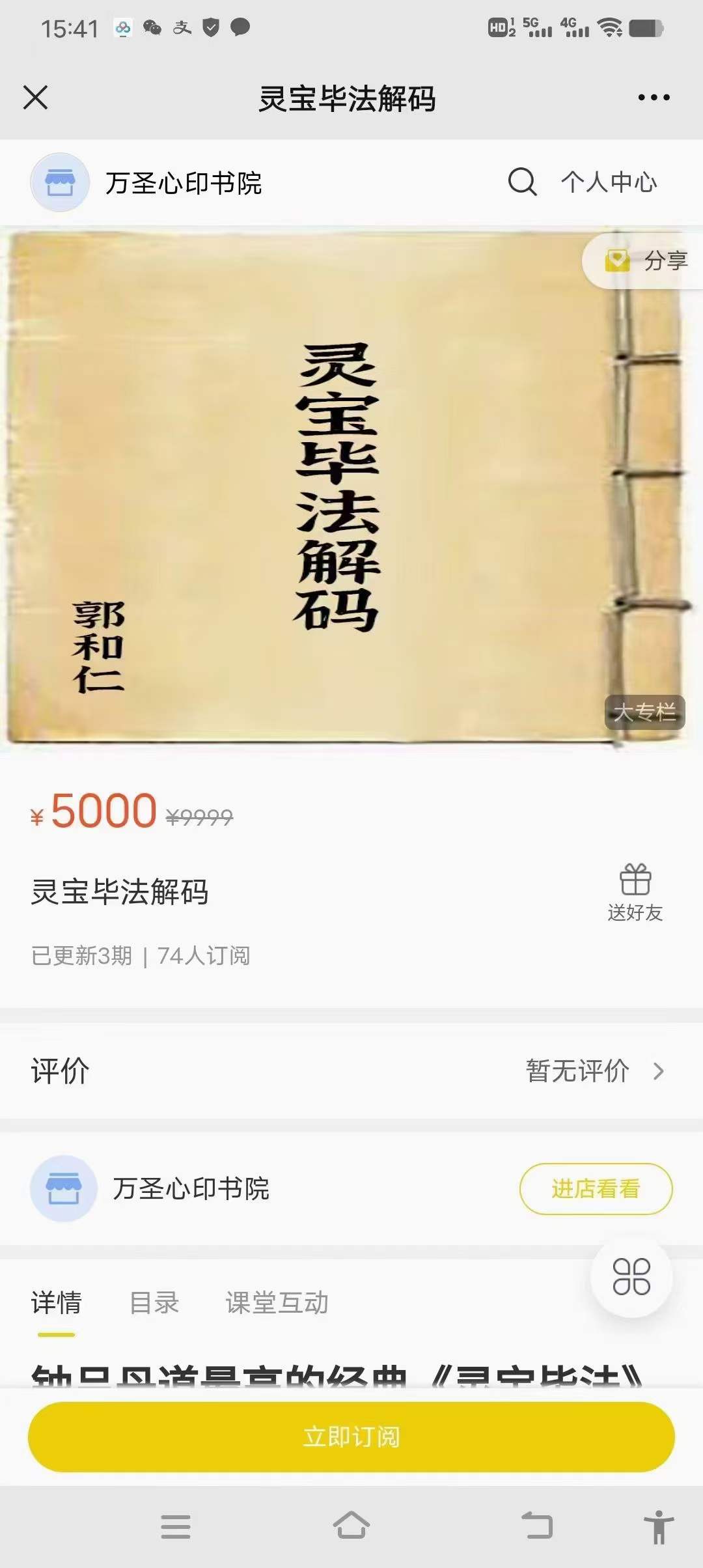
Task: Tap the search magnifier icon
Action: click(x=522, y=182)
